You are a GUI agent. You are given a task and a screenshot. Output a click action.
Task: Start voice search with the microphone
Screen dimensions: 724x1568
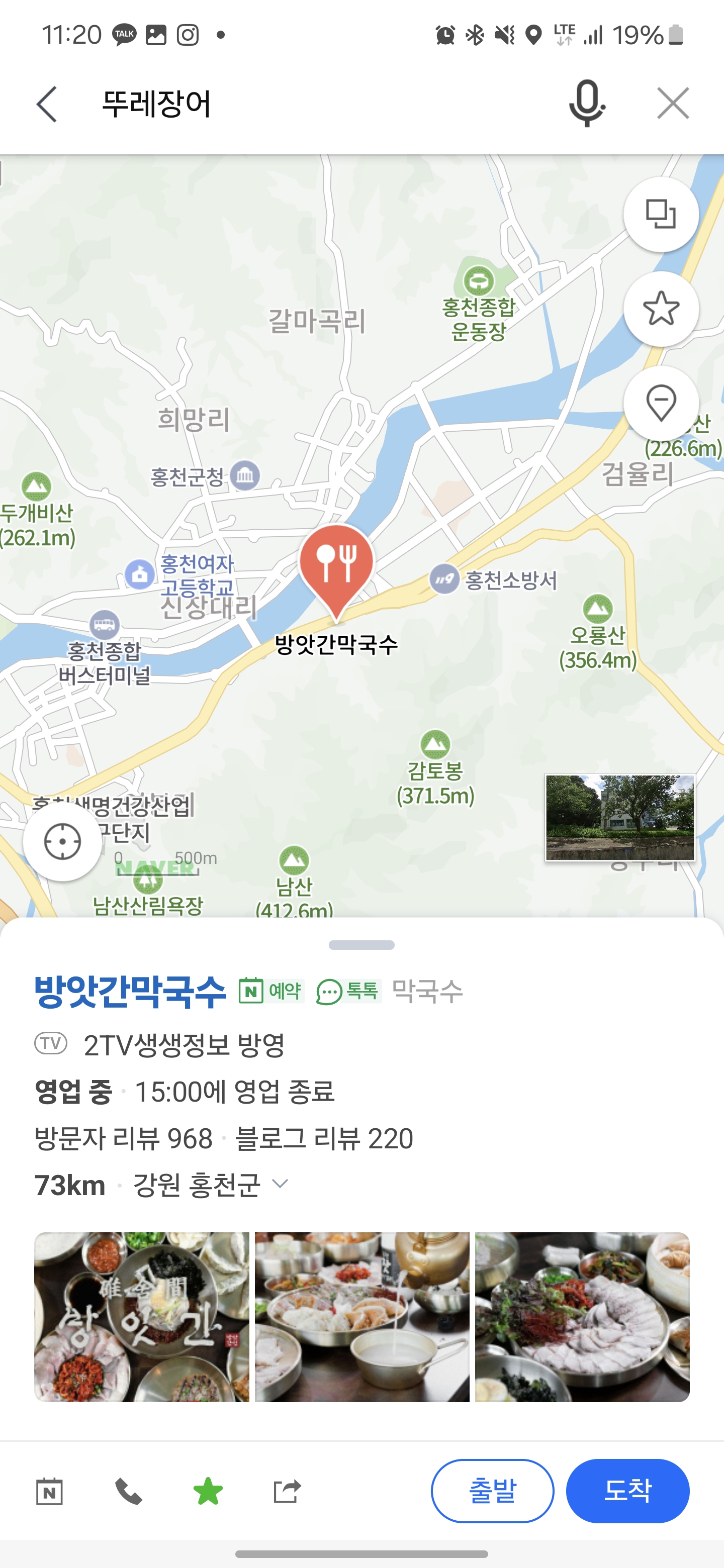(586, 104)
